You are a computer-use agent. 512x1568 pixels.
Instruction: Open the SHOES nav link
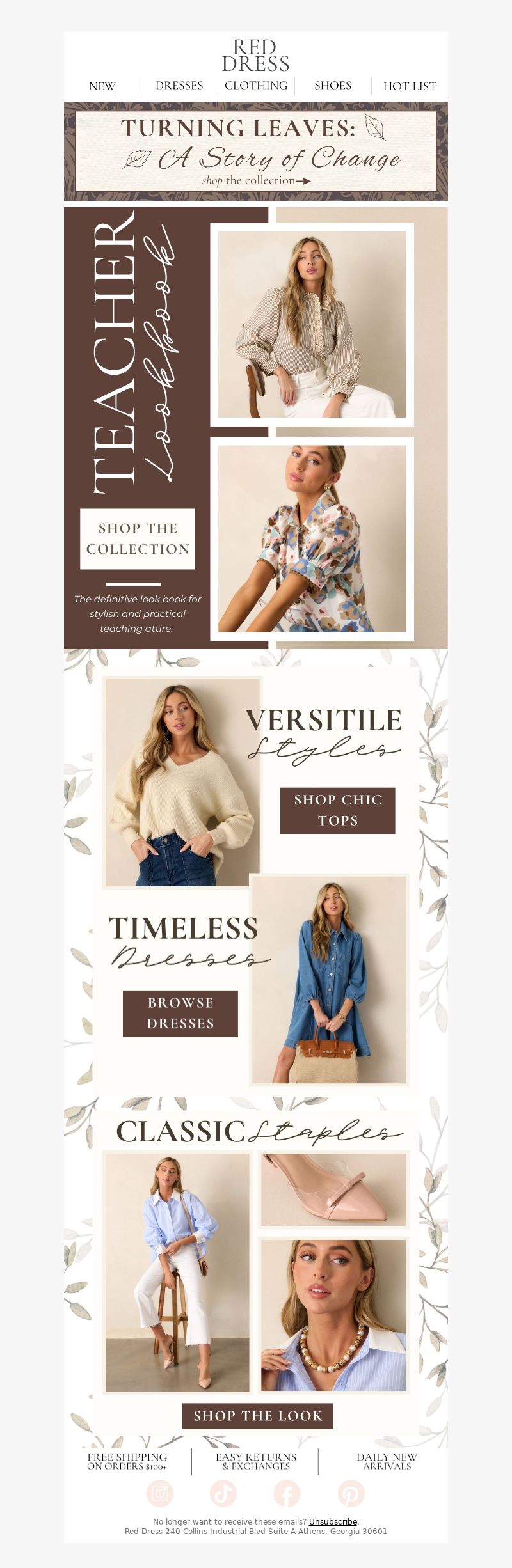(x=333, y=86)
